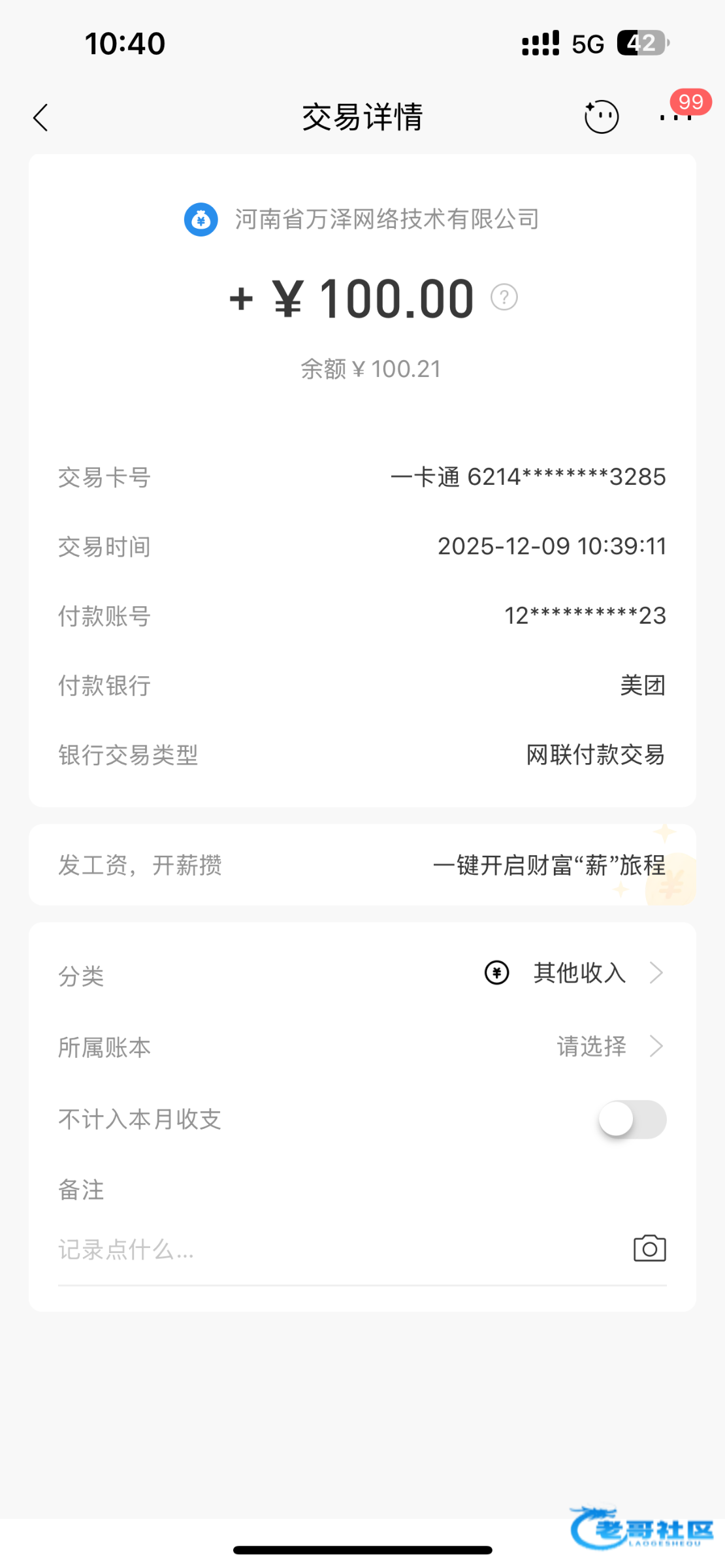Change category 其他收入

tap(579, 973)
